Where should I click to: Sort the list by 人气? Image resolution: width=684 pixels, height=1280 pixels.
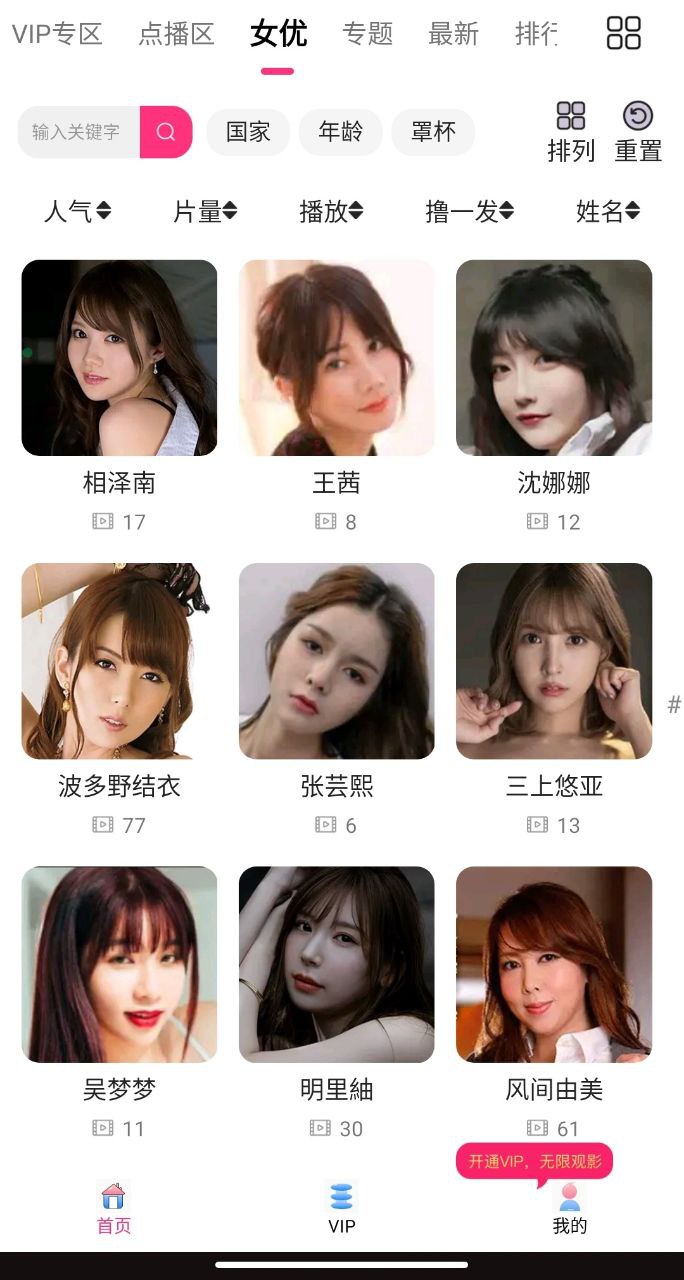(x=78, y=211)
